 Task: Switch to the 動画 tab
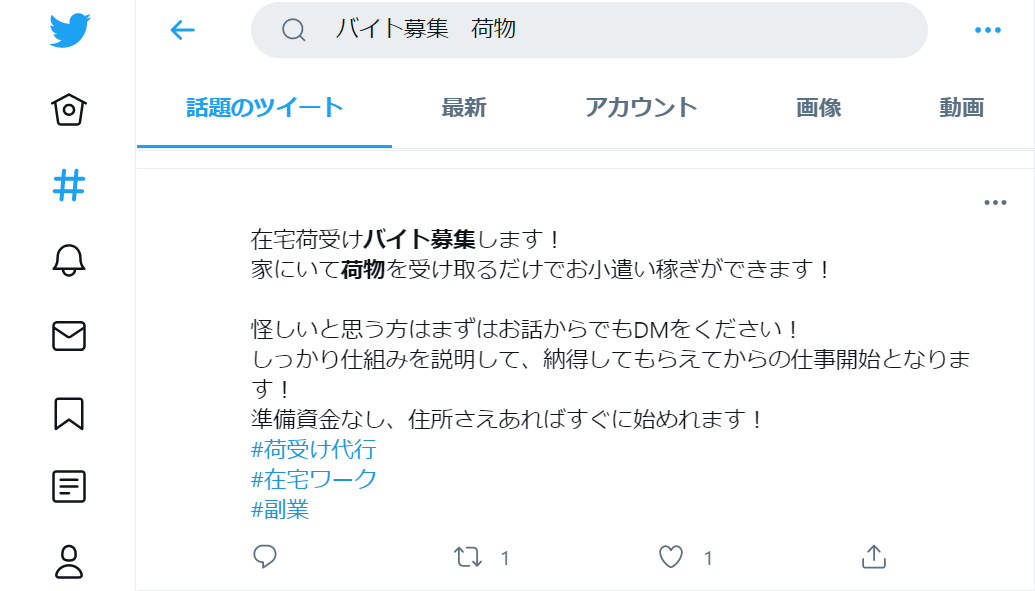961,108
